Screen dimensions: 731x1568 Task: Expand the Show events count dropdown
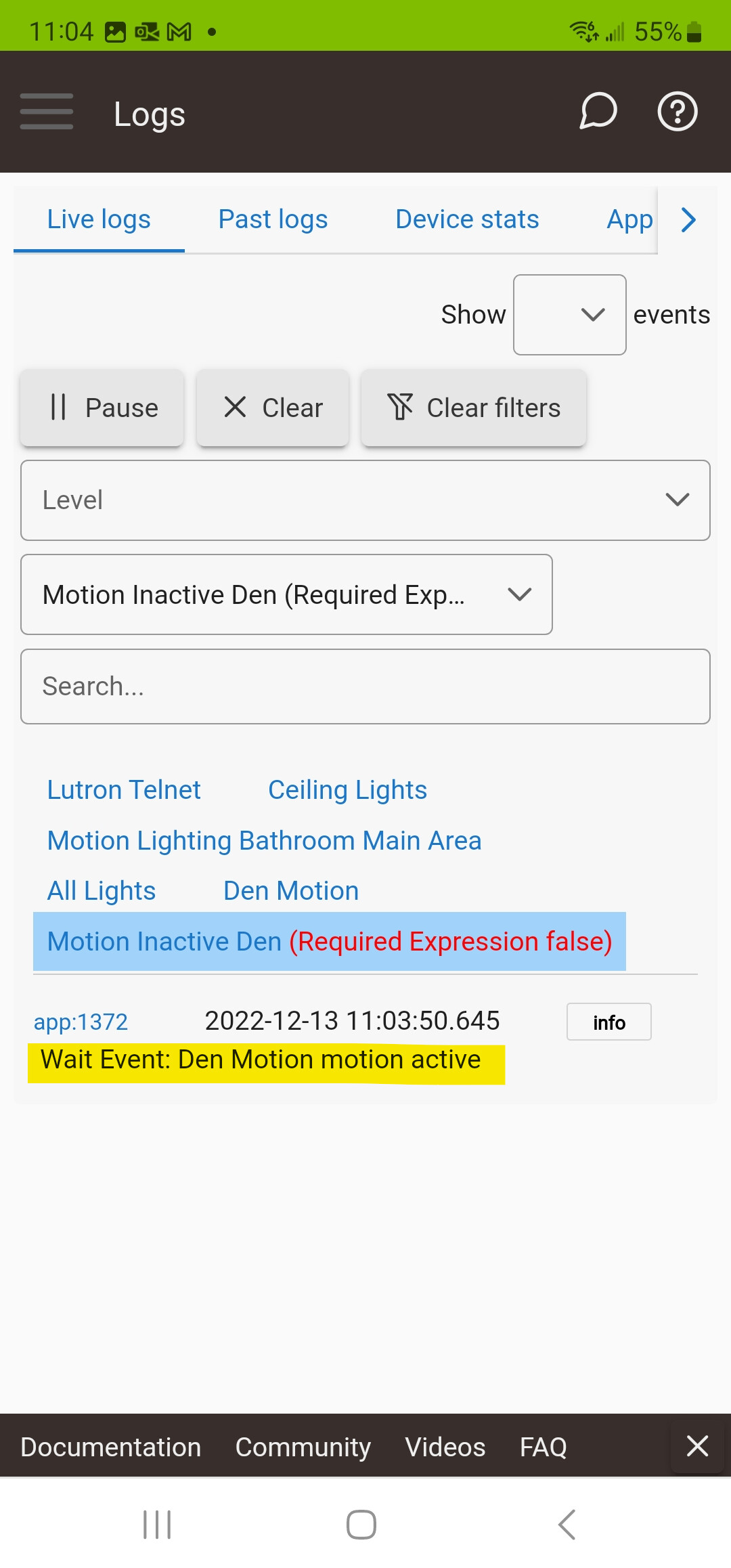click(x=570, y=315)
